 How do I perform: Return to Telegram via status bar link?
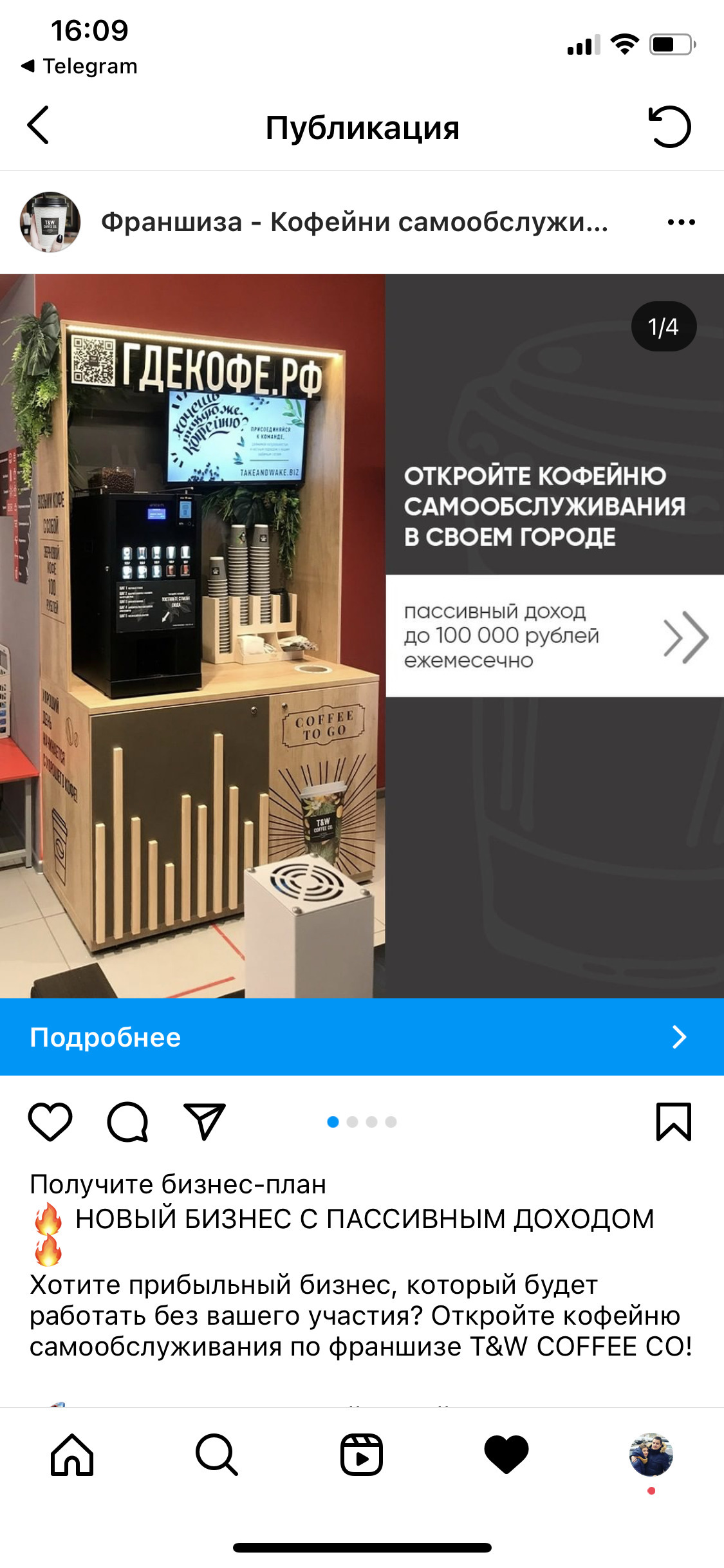point(80,66)
